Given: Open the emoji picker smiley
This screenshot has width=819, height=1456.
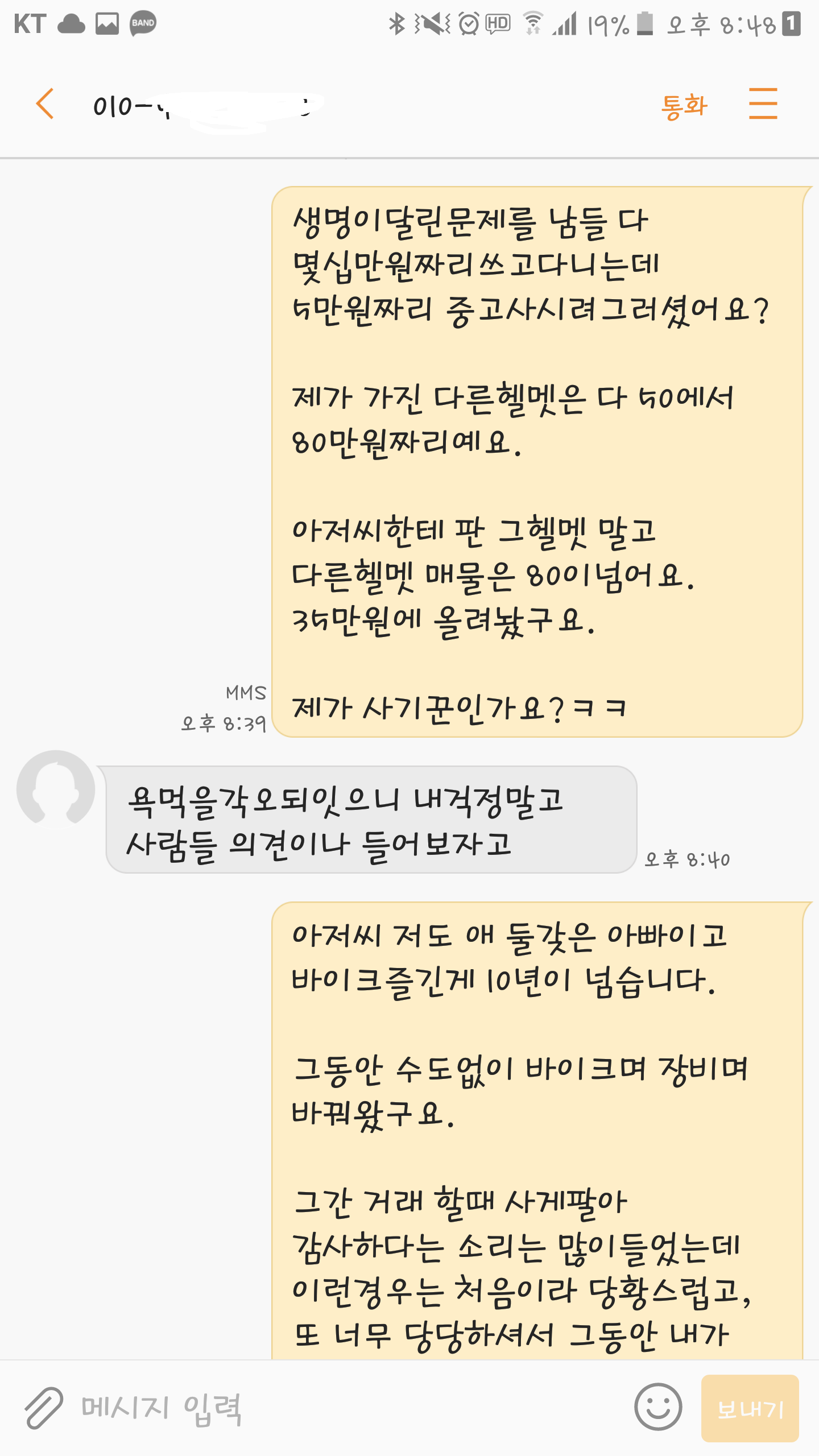Looking at the screenshot, I should click(x=658, y=1407).
